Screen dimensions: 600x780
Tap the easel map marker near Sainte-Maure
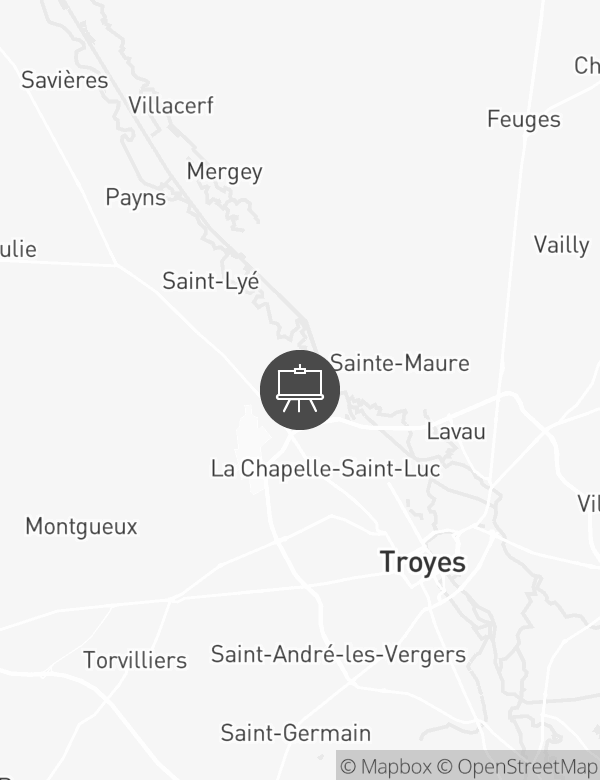[300, 390]
